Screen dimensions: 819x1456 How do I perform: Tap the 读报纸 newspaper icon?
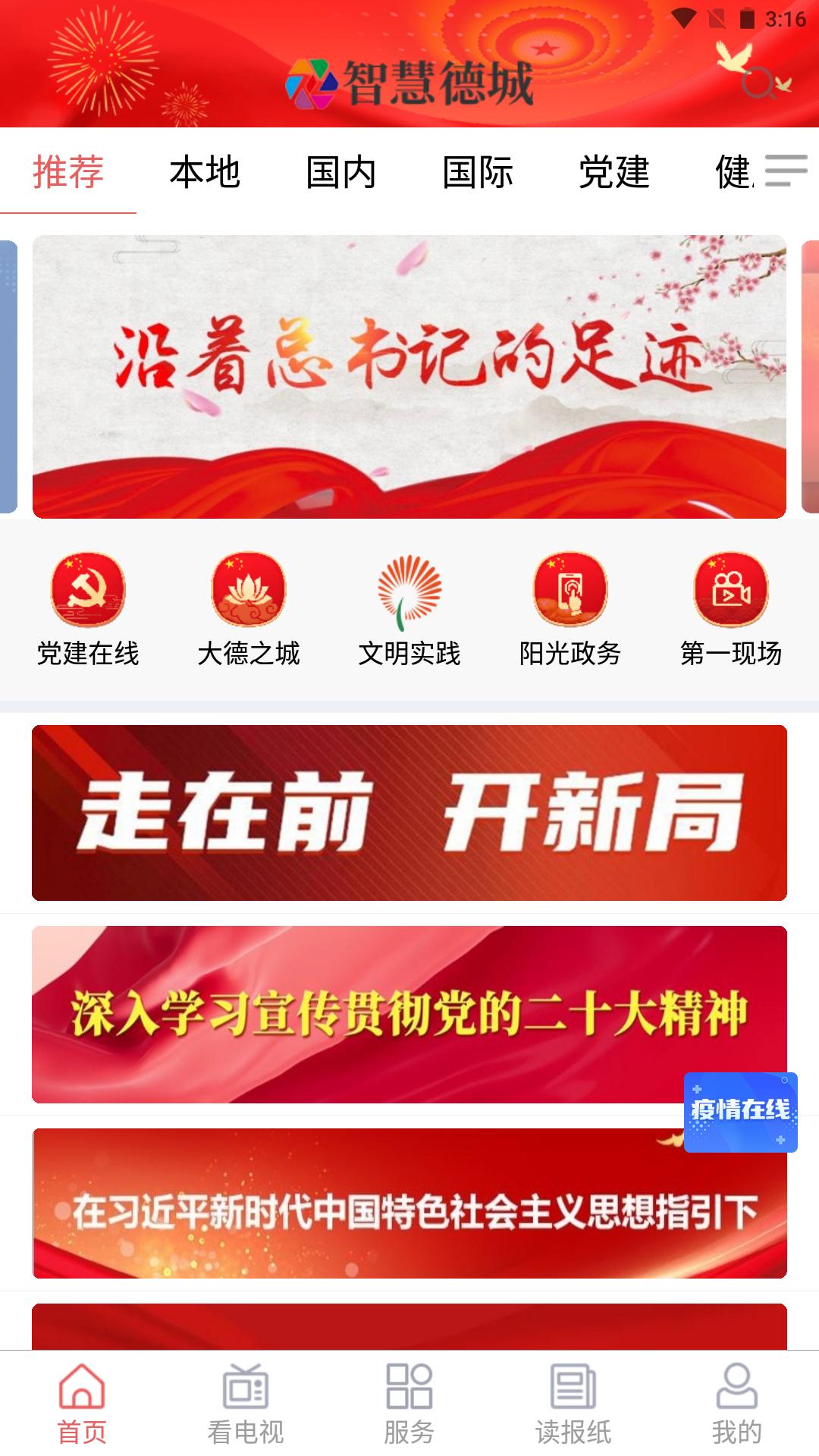pyautogui.click(x=573, y=1411)
